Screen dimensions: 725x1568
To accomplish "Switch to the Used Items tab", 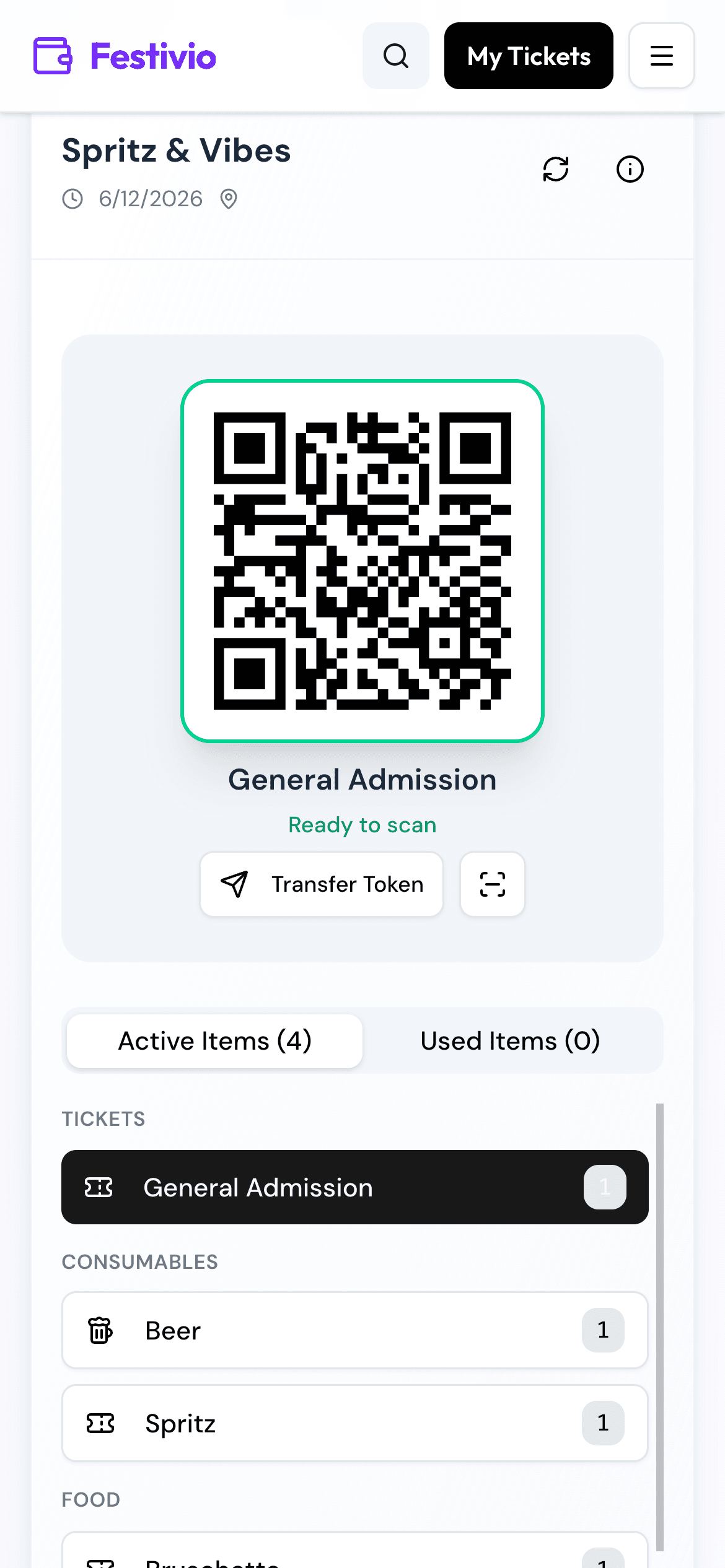I will point(509,1041).
